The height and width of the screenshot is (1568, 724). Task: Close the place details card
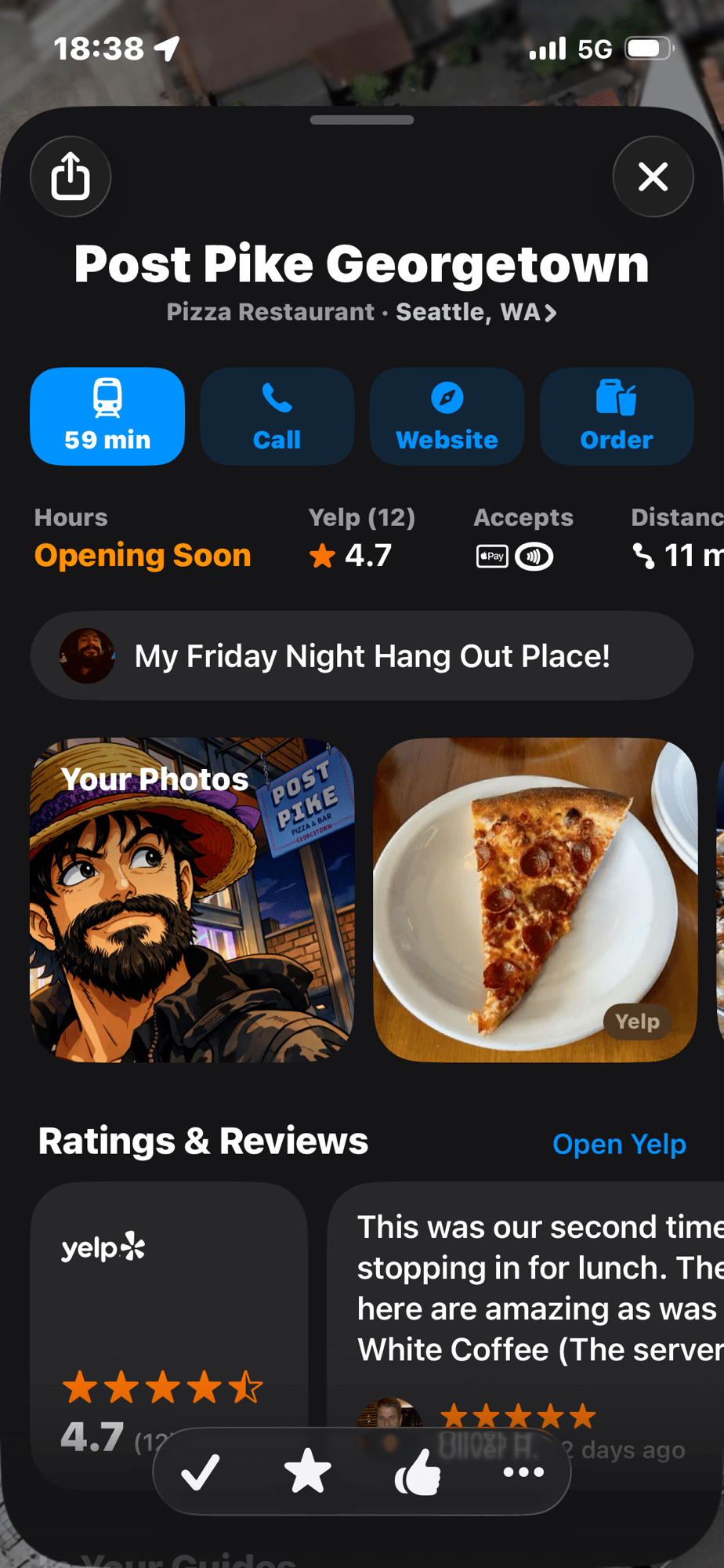click(x=653, y=176)
